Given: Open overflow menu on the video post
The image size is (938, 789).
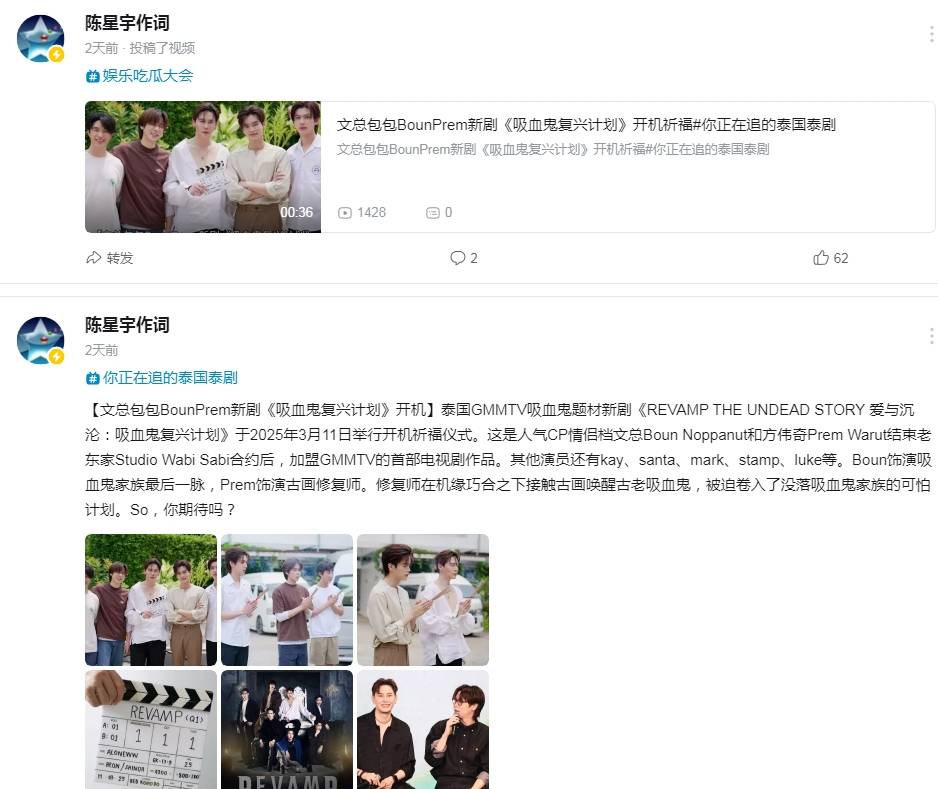Looking at the screenshot, I should 931,34.
